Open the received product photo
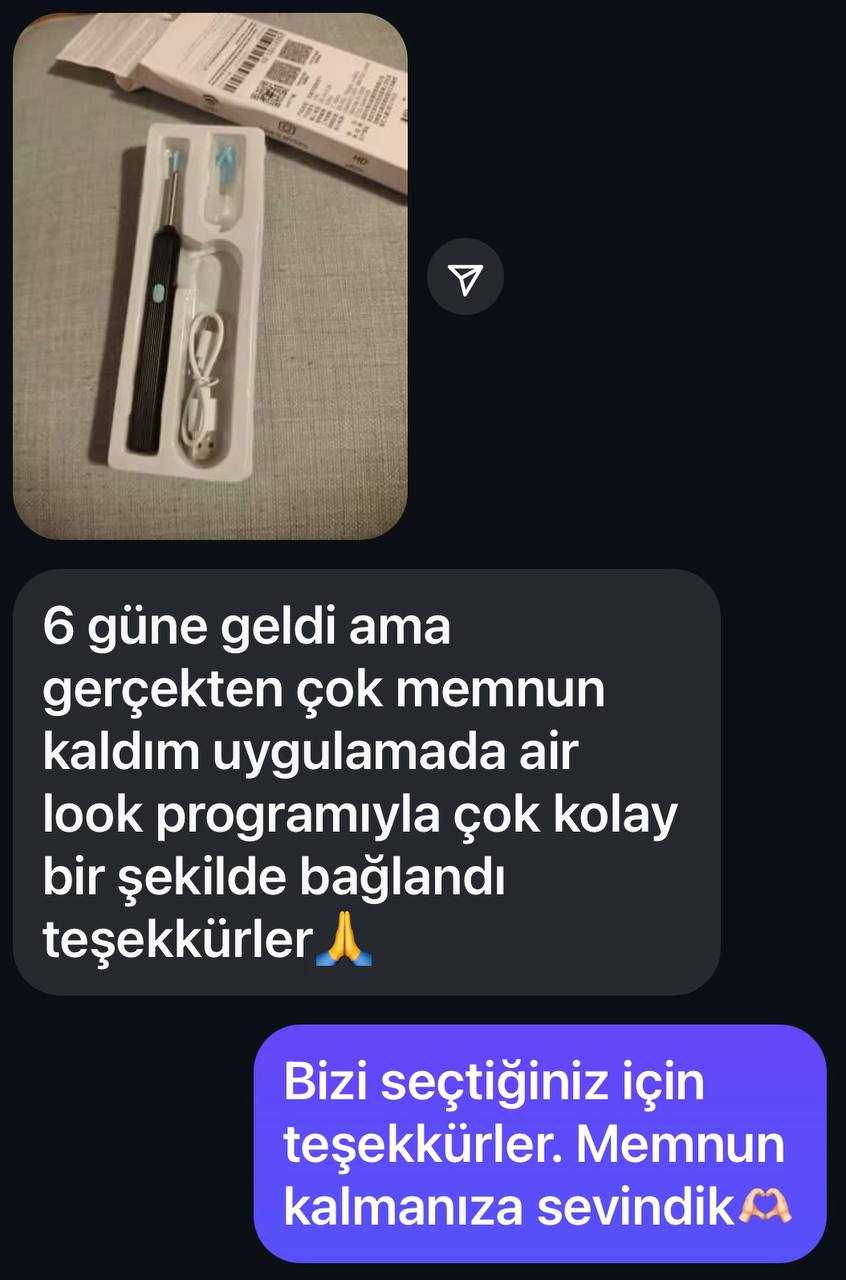This screenshot has height=1280, width=846. (x=210, y=276)
